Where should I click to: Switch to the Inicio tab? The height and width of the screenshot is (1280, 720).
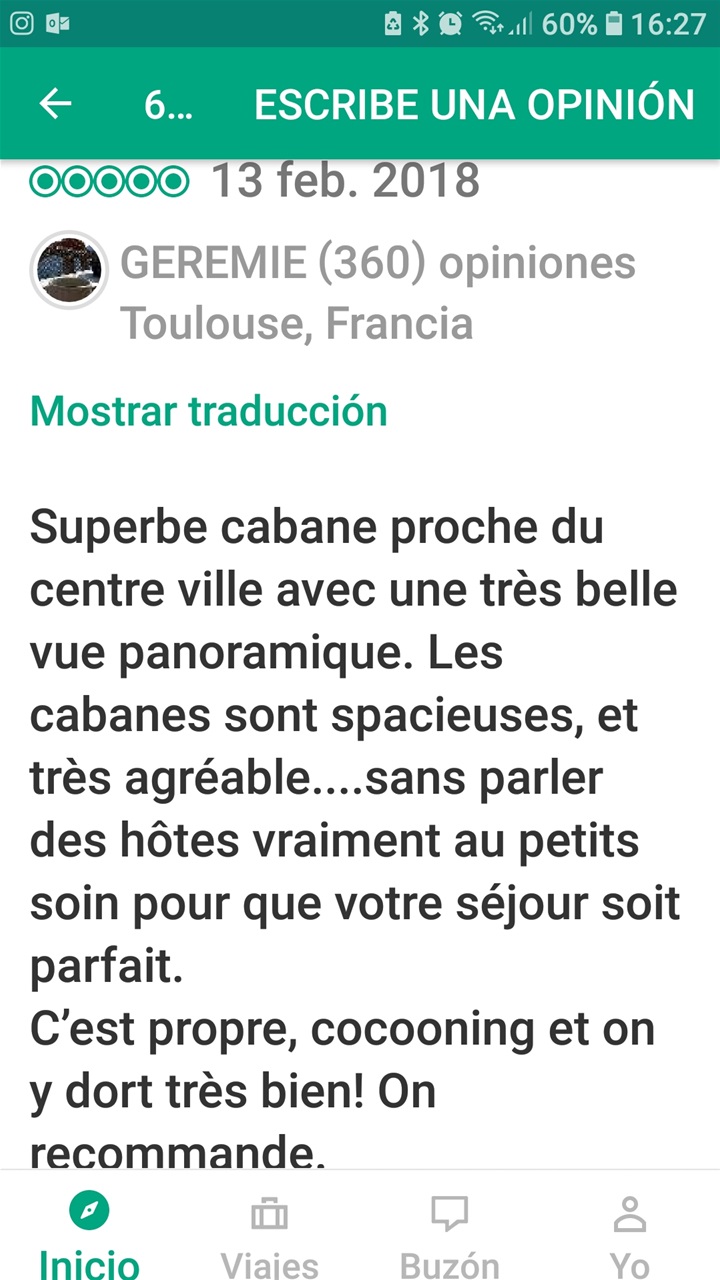click(90, 1235)
